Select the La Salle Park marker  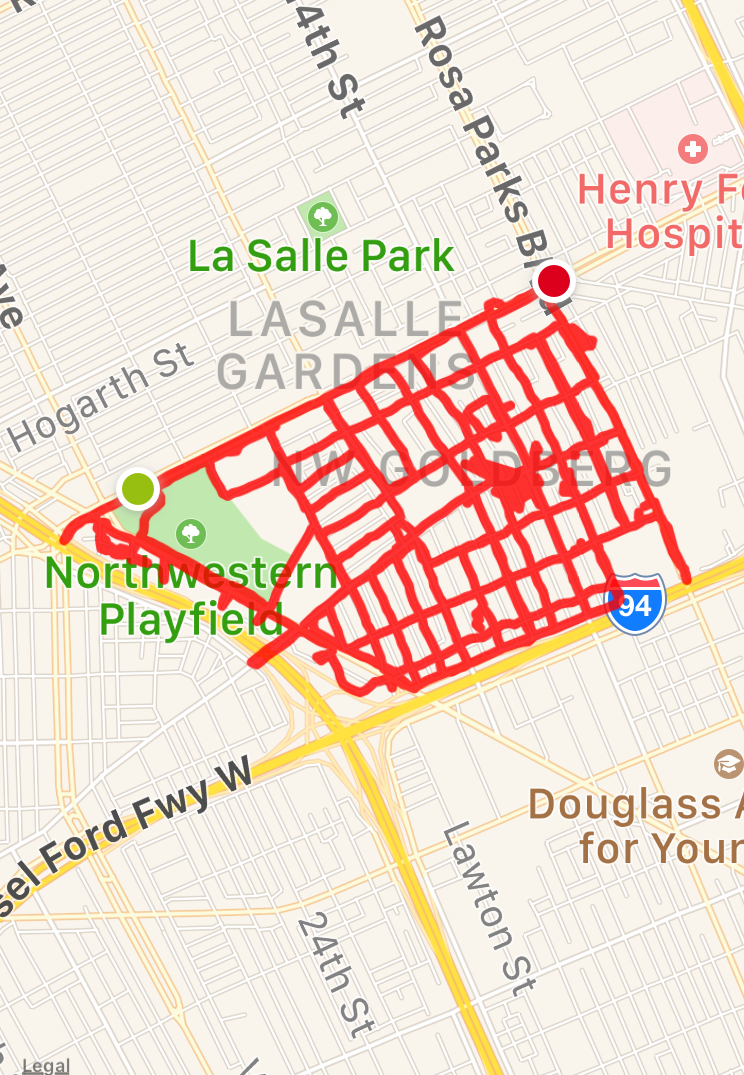coord(322,214)
